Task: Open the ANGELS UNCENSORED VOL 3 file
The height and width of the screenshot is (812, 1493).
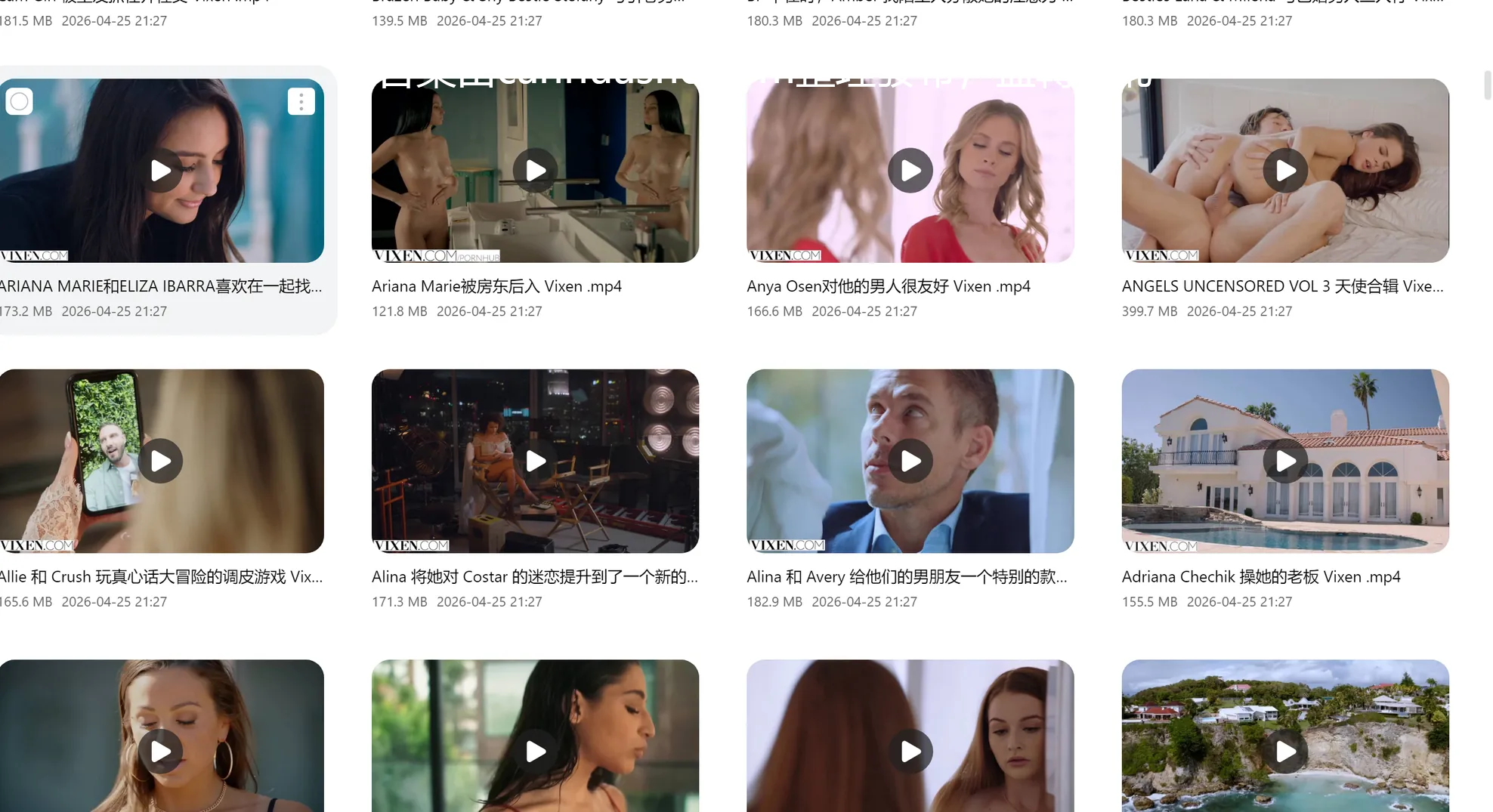Action: coord(1285,171)
